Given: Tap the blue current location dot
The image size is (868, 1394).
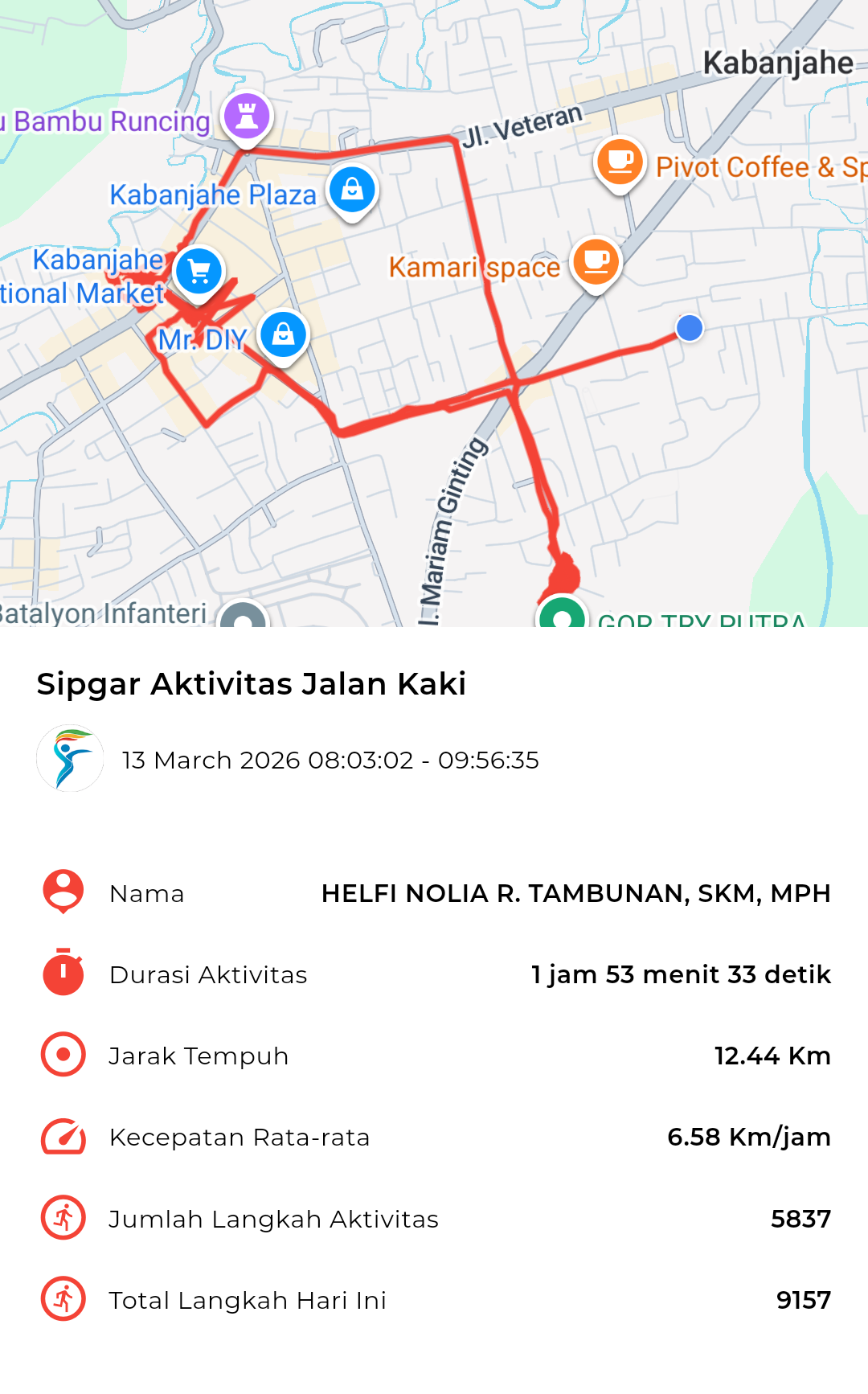Looking at the screenshot, I should click(x=690, y=328).
